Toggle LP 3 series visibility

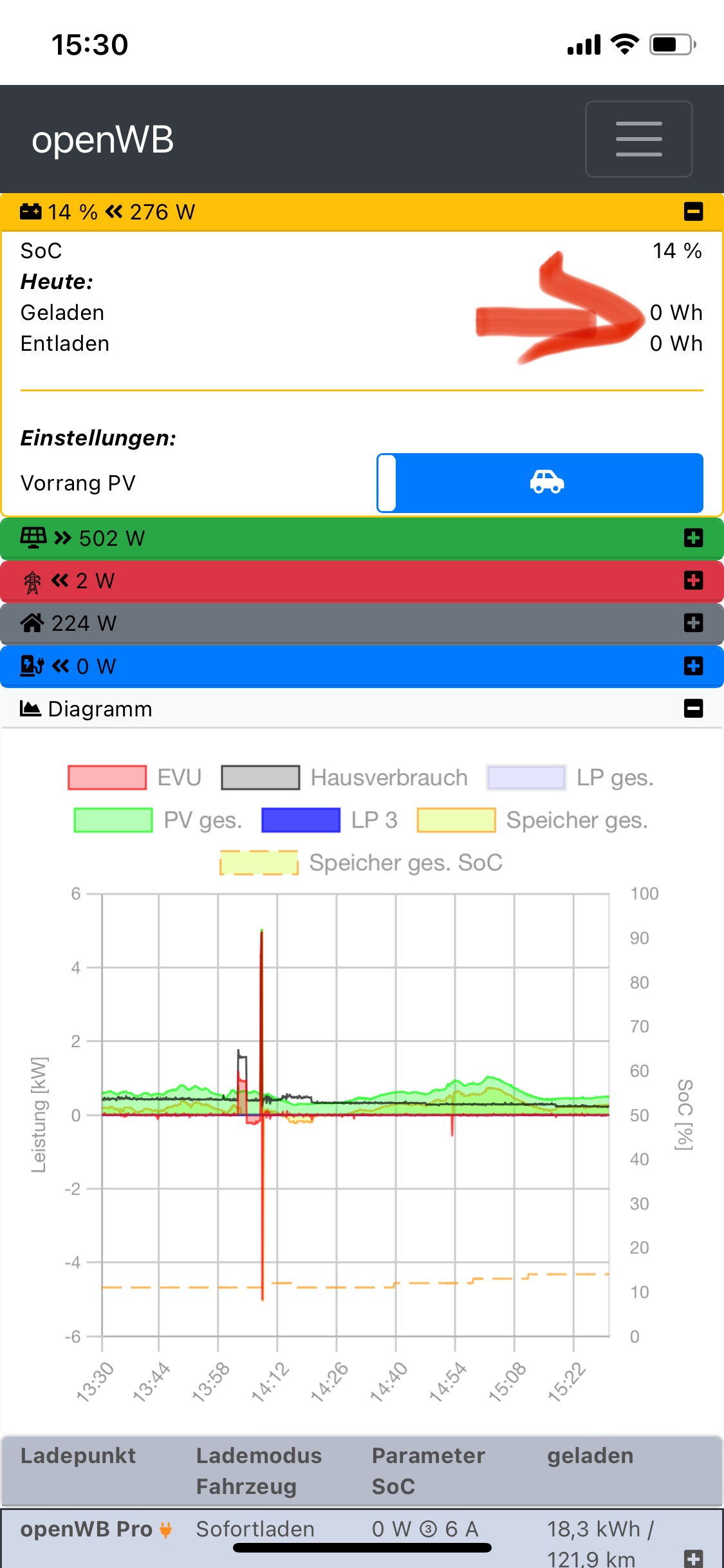[x=330, y=820]
